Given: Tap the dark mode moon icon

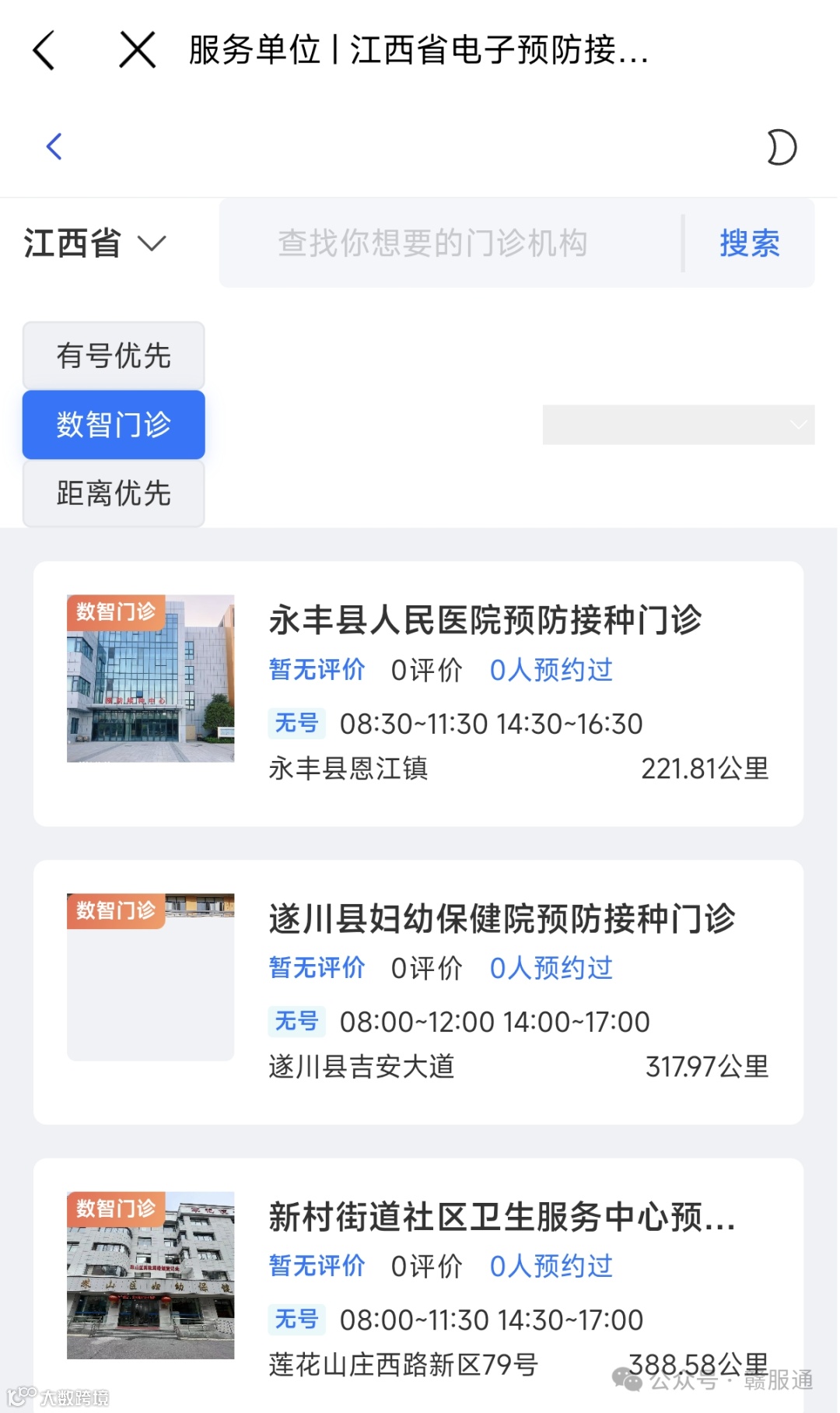Looking at the screenshot, I should pyautogui.click(x=782, y=146).
